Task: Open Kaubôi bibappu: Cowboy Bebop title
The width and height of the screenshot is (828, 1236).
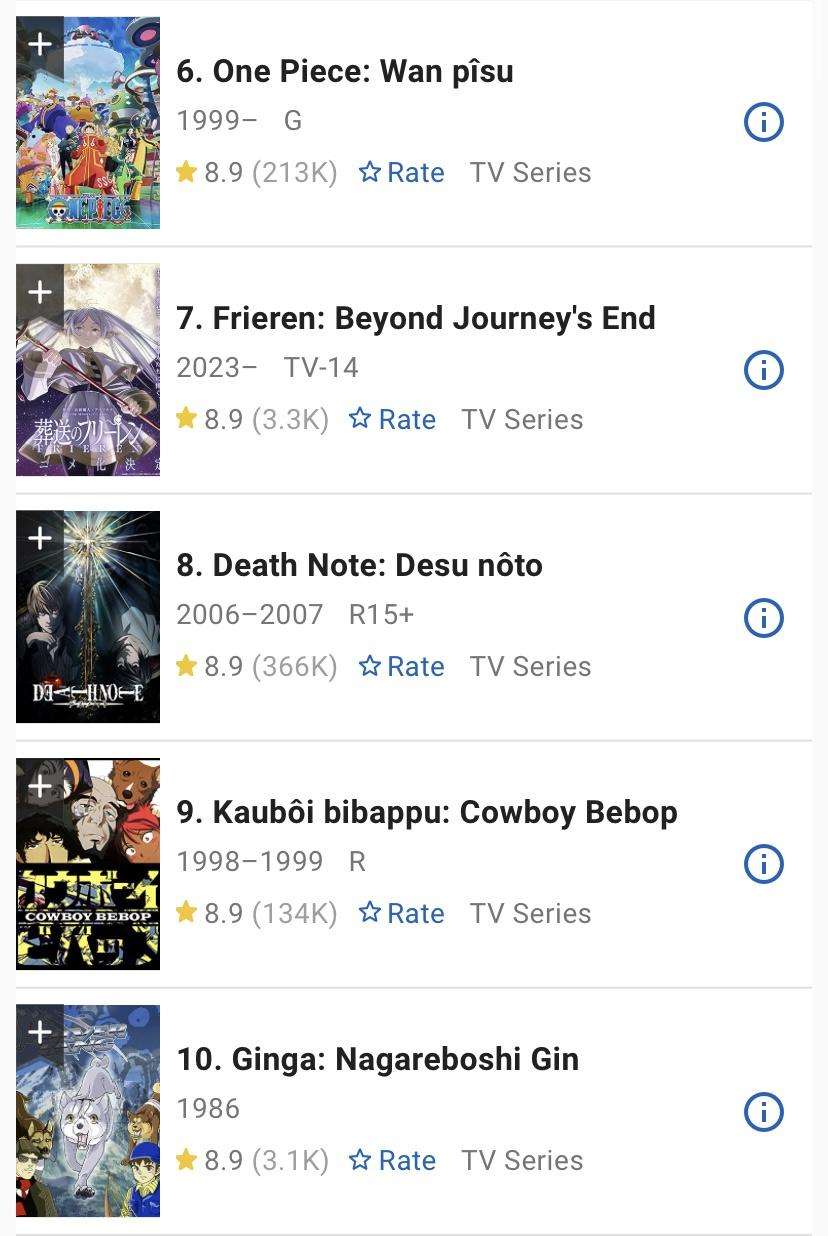Action: [427, 813]
